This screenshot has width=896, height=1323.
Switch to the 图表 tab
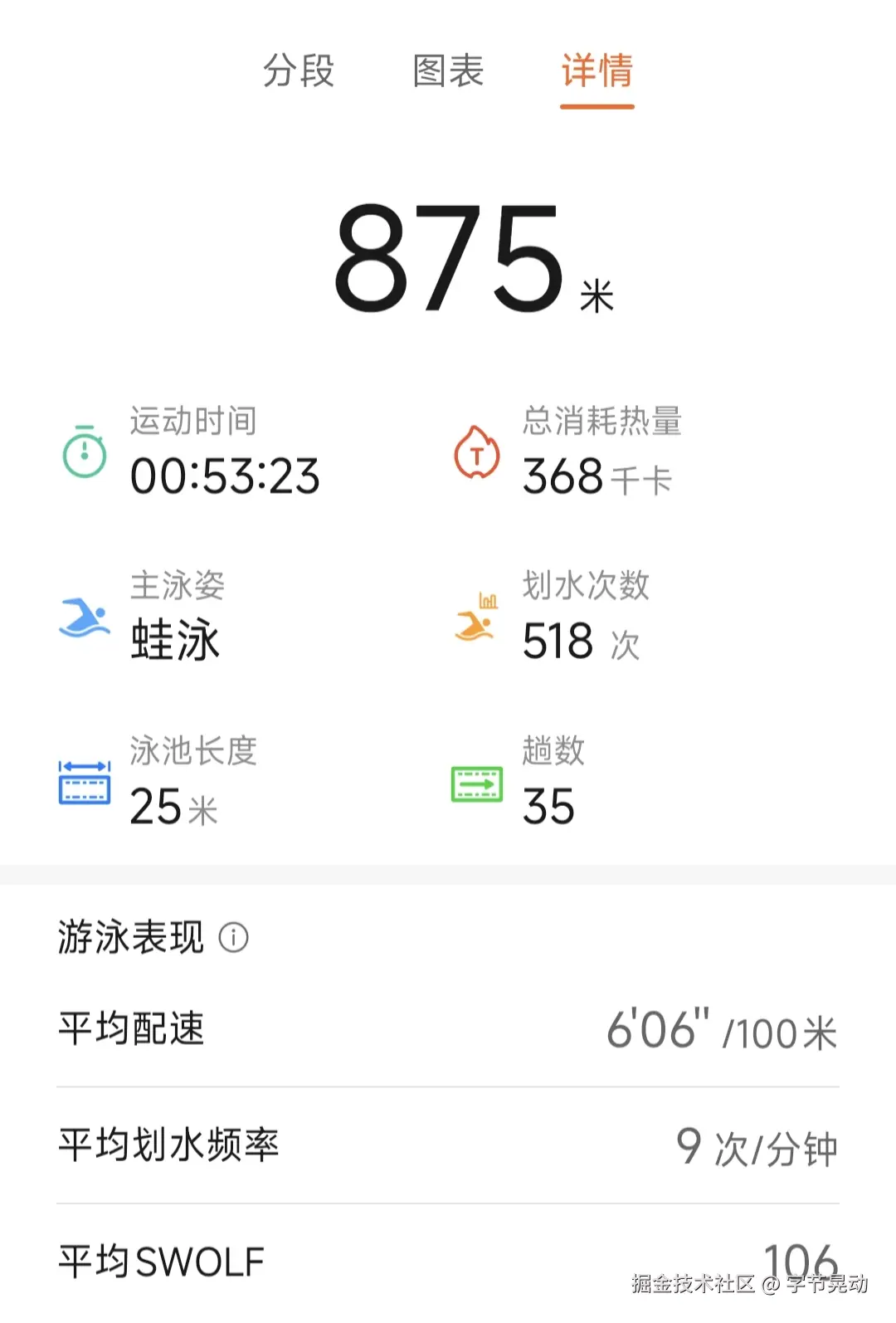click(x=446, y=73)
